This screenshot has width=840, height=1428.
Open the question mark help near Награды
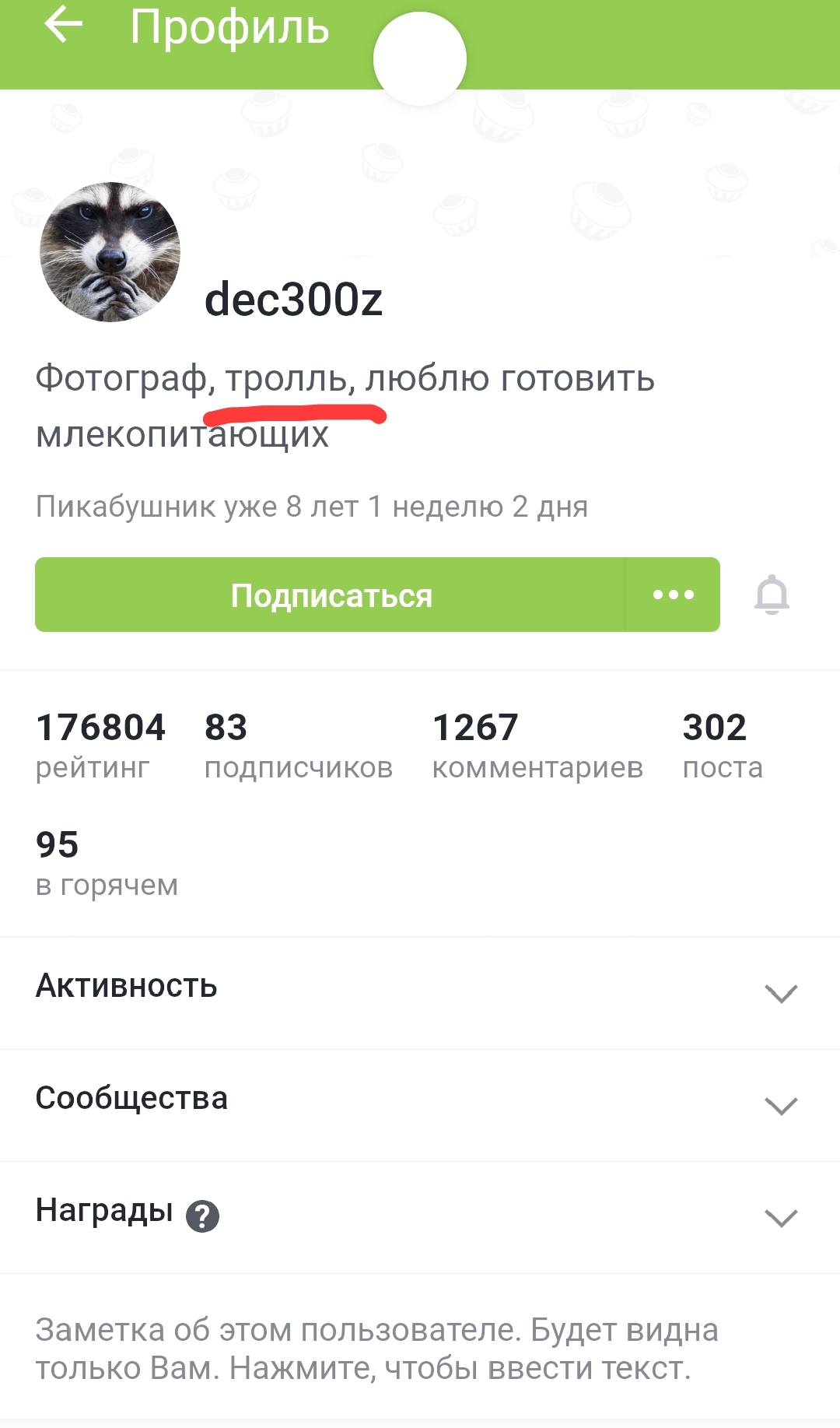click(202, 1216)
